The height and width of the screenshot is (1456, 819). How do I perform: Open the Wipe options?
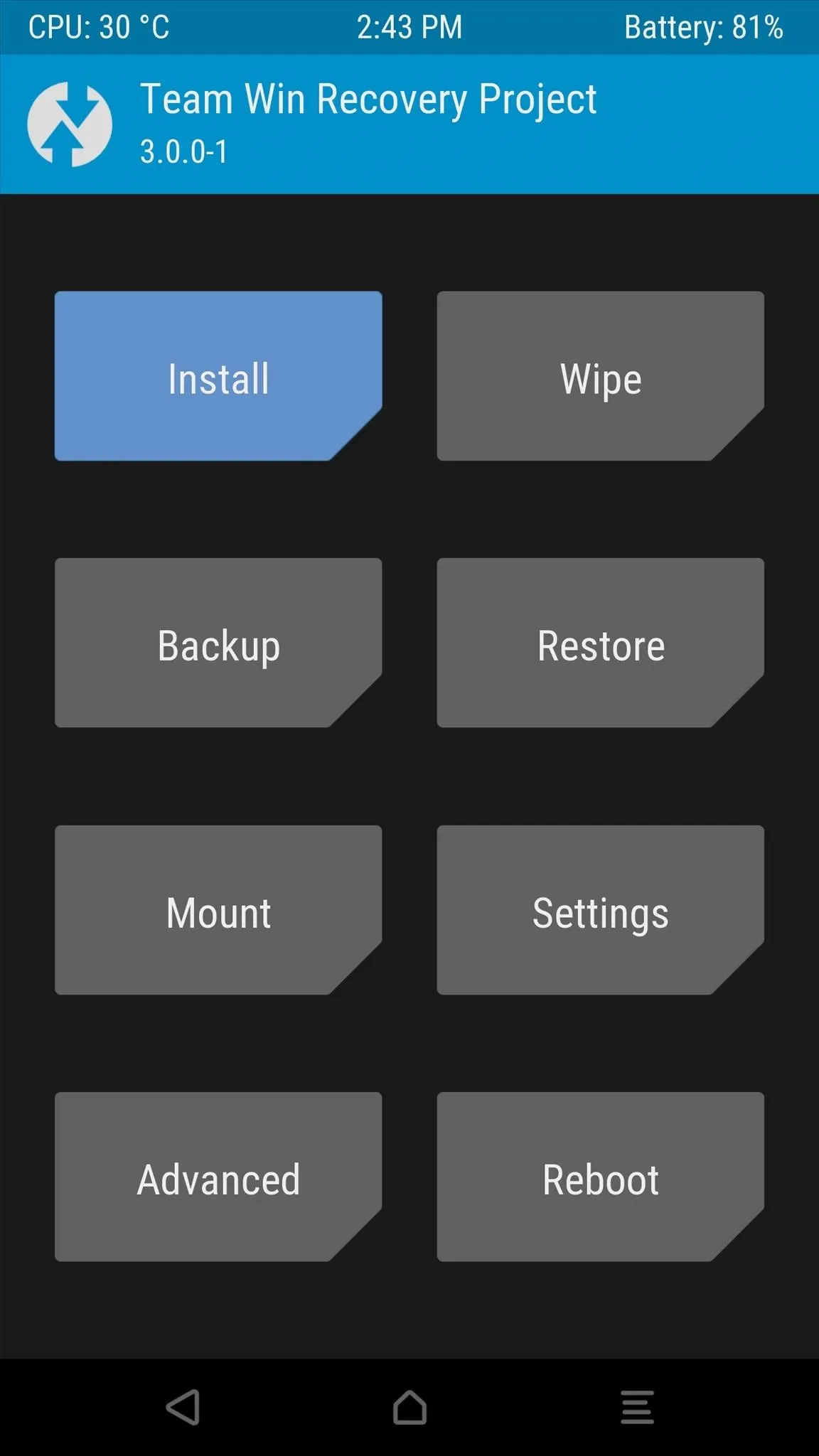601,376
